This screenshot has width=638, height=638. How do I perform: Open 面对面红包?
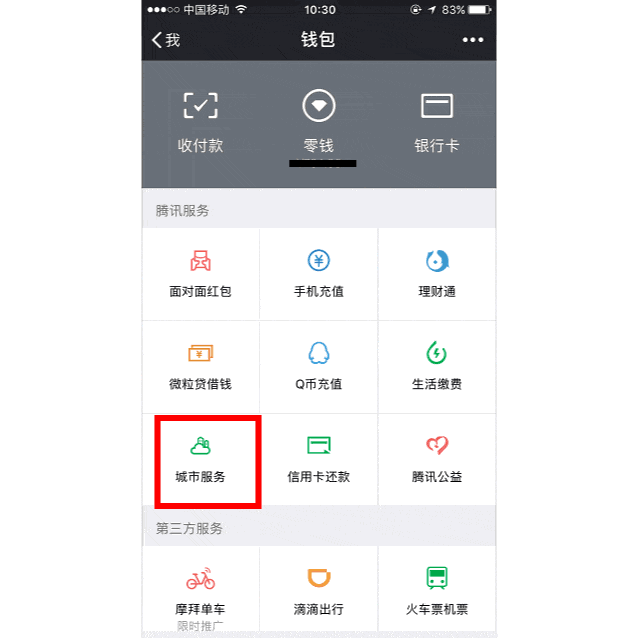[x=200, y=274]
